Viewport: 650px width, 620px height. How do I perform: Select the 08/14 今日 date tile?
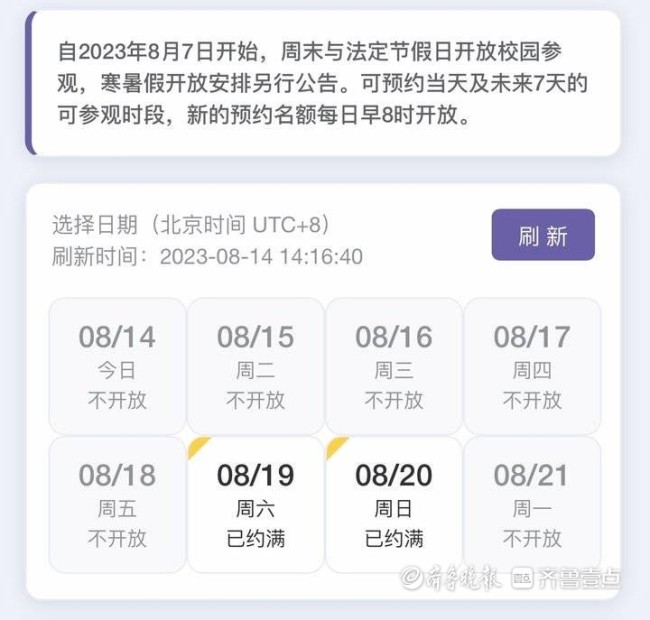(x=117, y=366)
